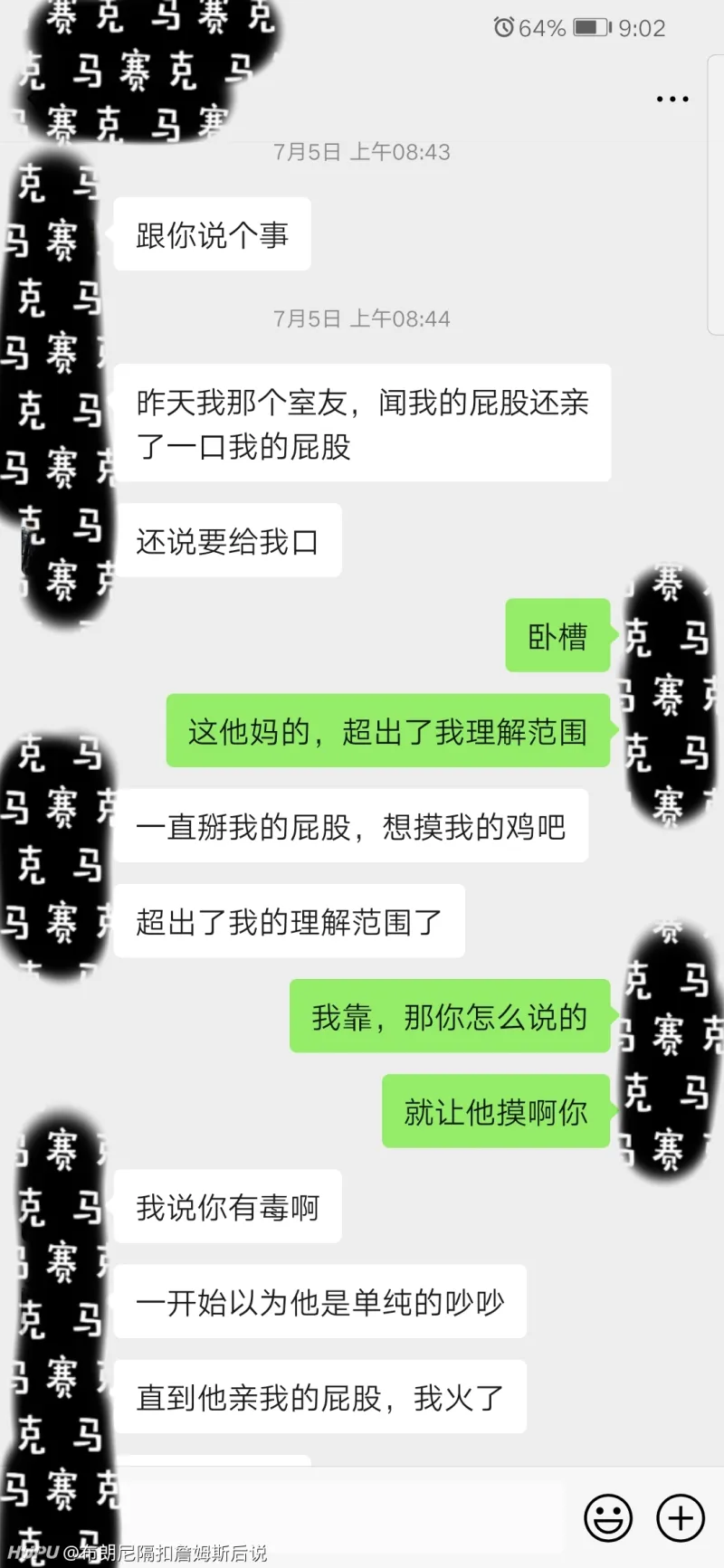Open the plus attachment menu

coord(681,1517)
